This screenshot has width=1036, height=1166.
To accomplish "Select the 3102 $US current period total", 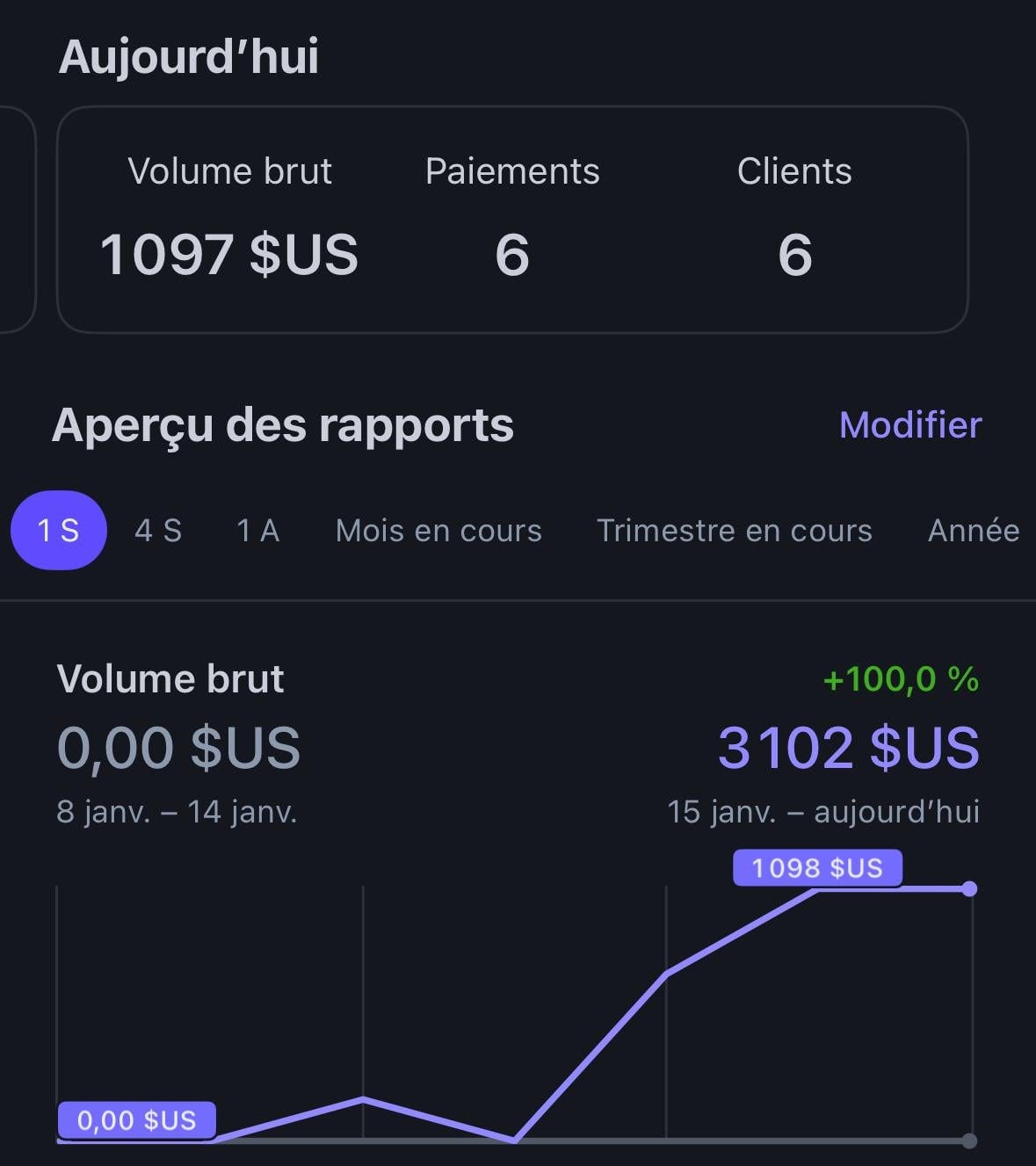I will point(846,748).
